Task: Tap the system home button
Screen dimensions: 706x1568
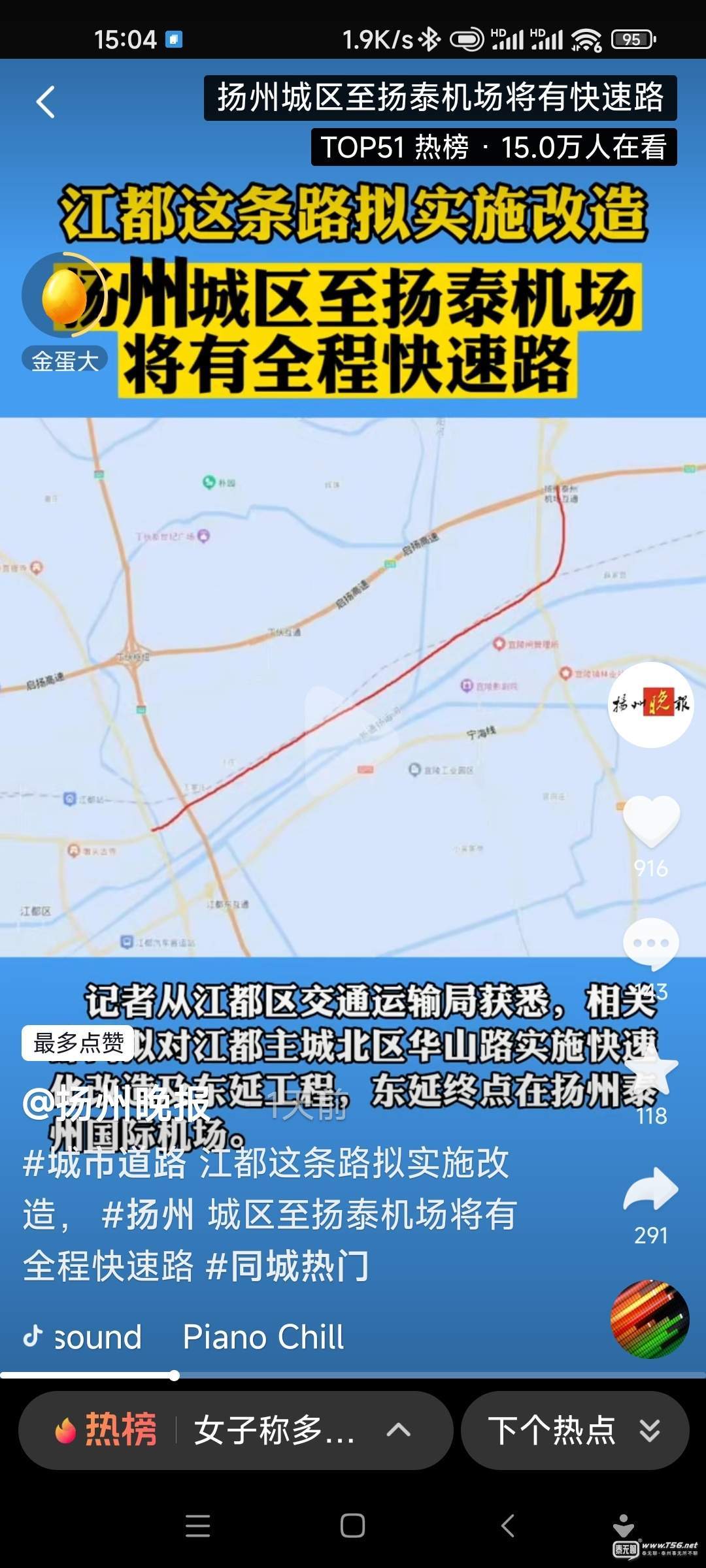Action: coord(352,1526)
